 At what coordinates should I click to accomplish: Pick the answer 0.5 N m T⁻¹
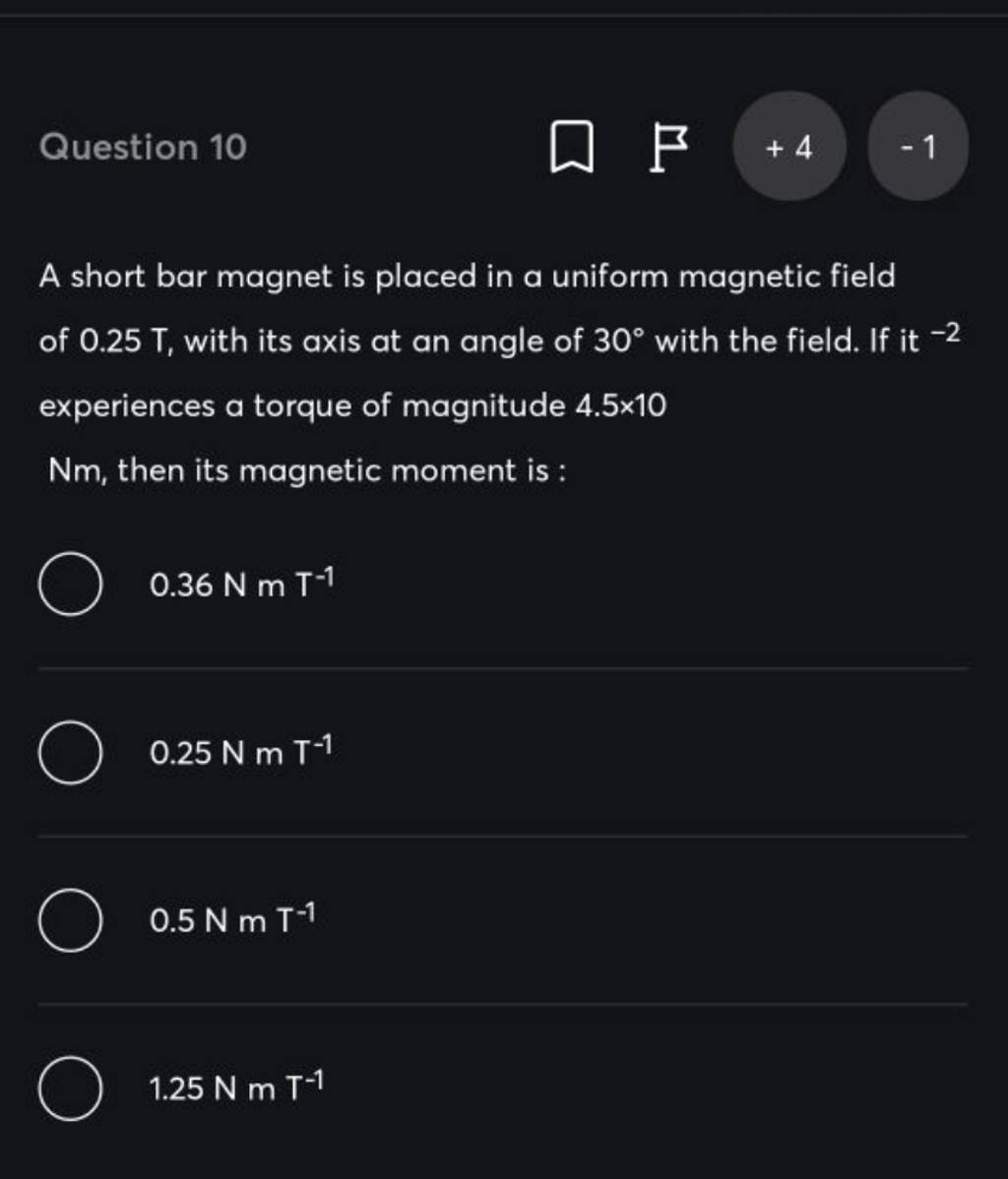tap(71, 922)
